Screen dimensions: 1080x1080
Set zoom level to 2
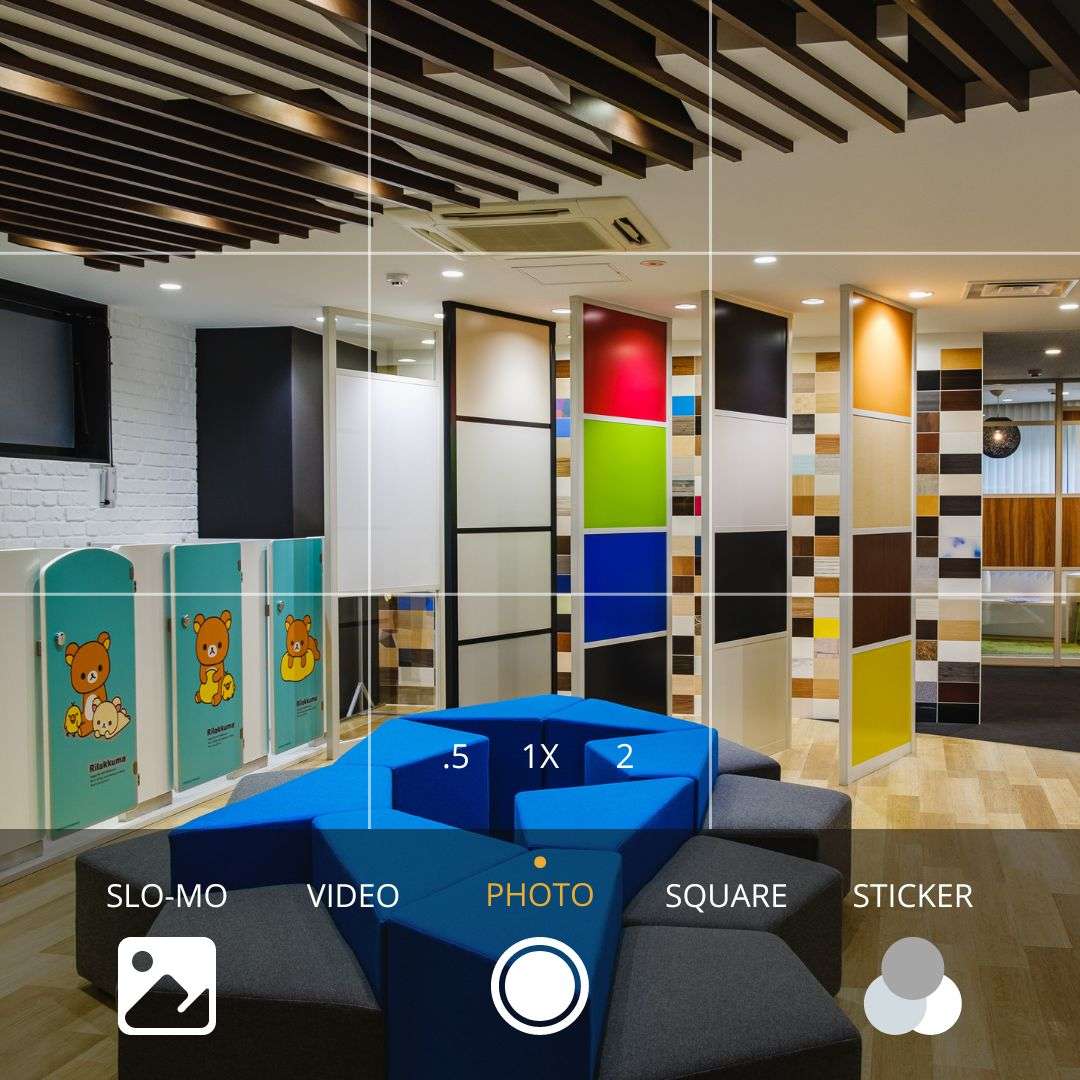pyautogui.click(x=624, y=757)
